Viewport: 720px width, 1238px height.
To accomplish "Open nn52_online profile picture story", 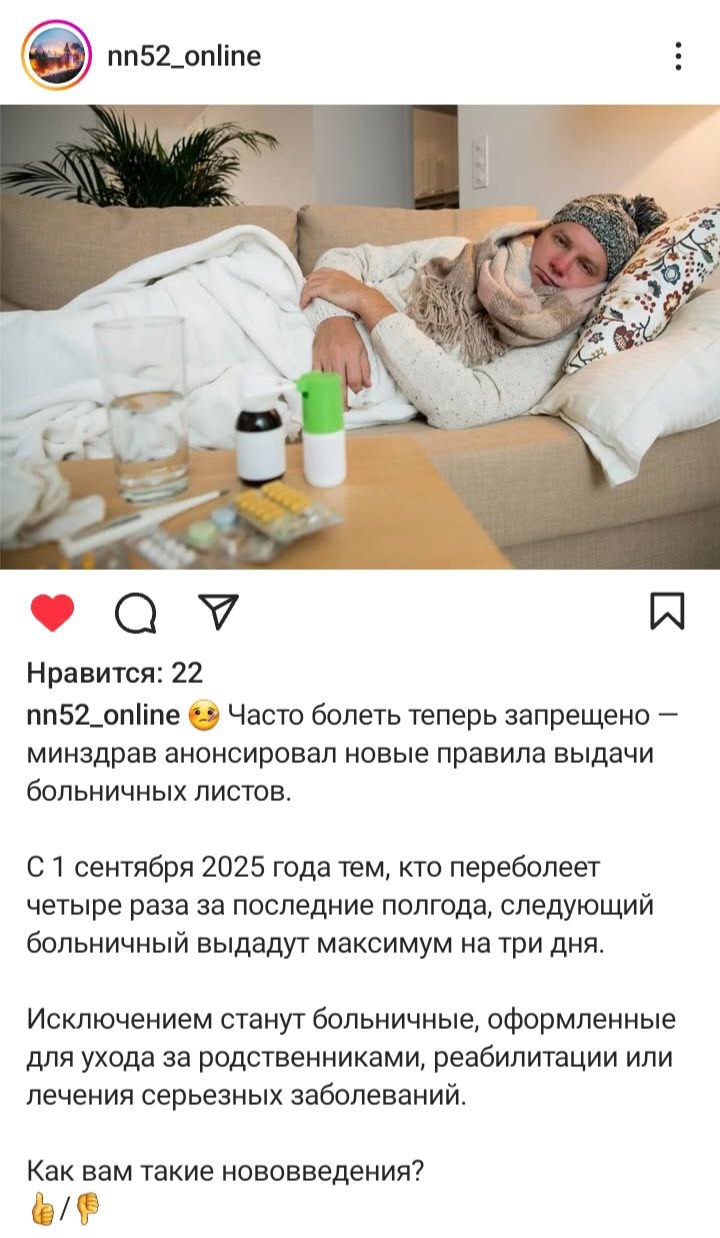I will click(57, 56).
